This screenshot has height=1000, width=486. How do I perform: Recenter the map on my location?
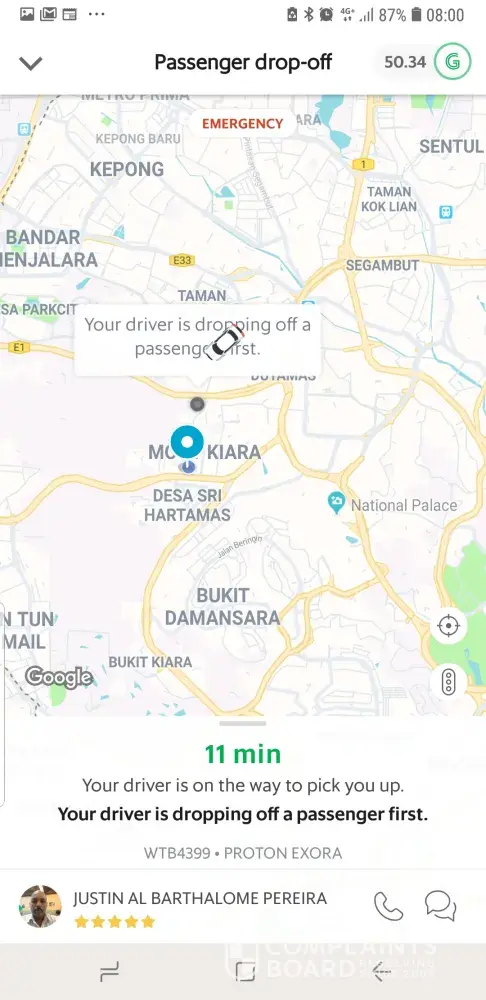(448, 626)
